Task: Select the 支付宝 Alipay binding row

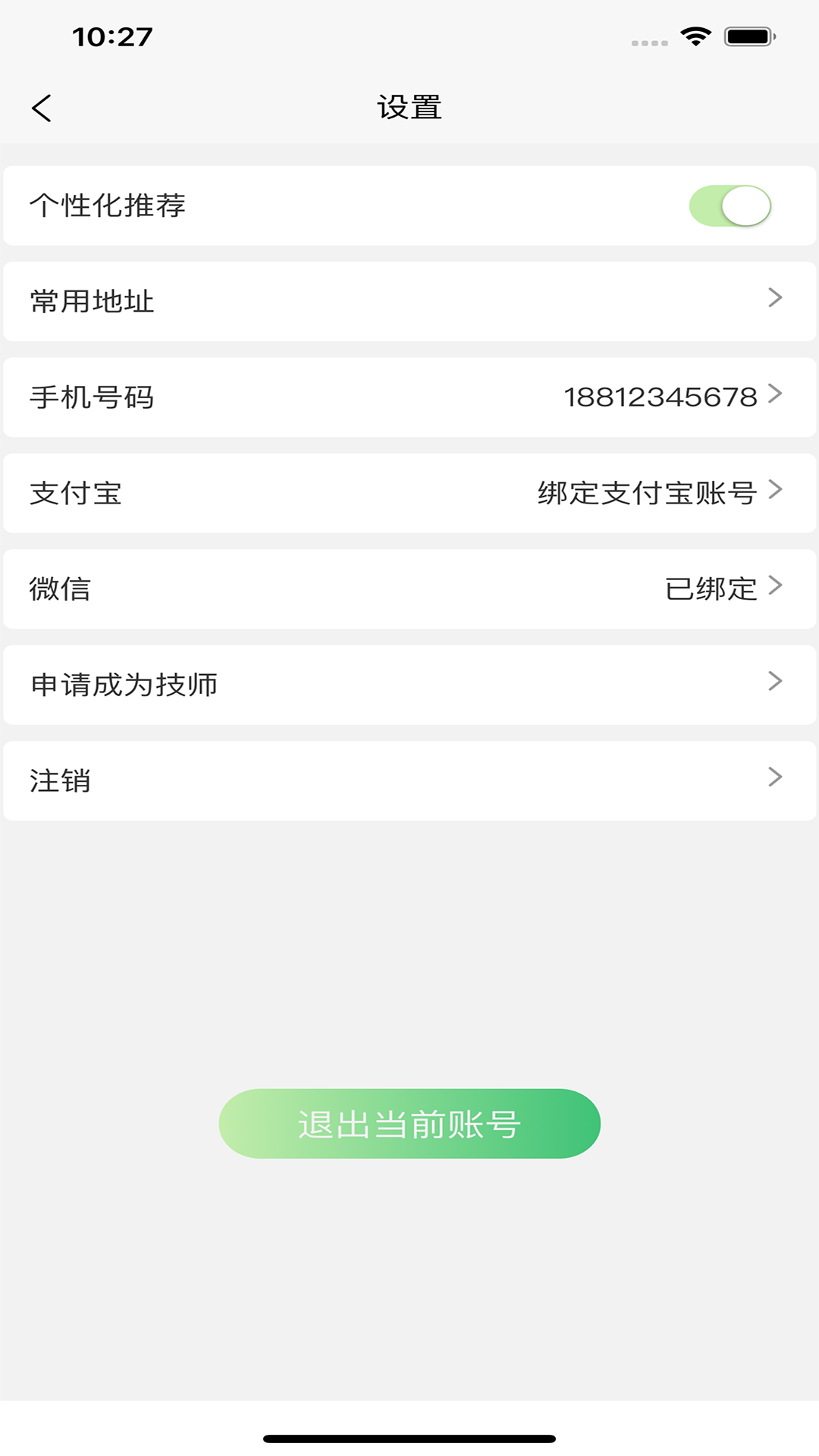Action: (409, 491)
